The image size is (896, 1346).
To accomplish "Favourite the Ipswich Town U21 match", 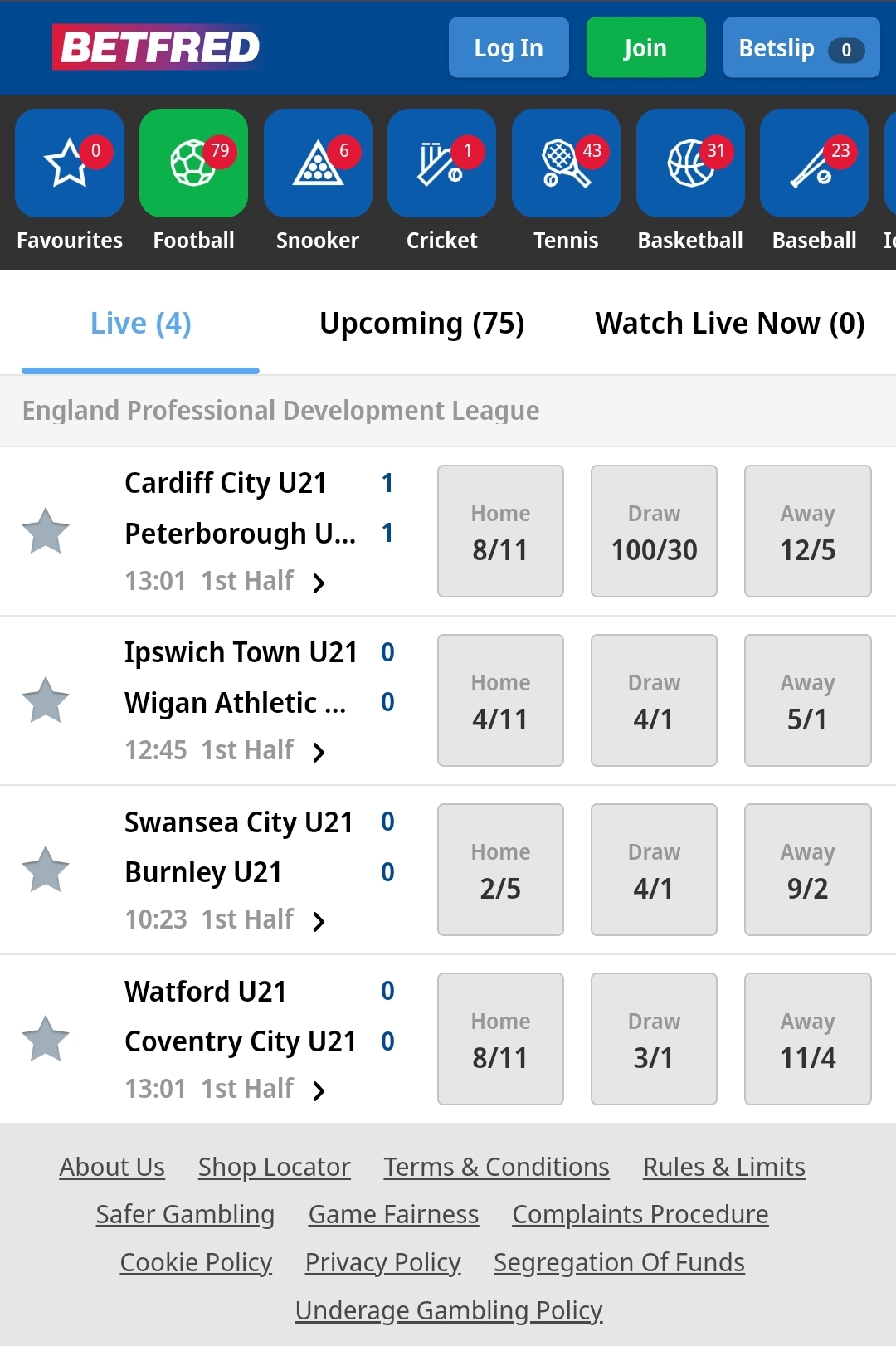I will [x=46, y=700].
